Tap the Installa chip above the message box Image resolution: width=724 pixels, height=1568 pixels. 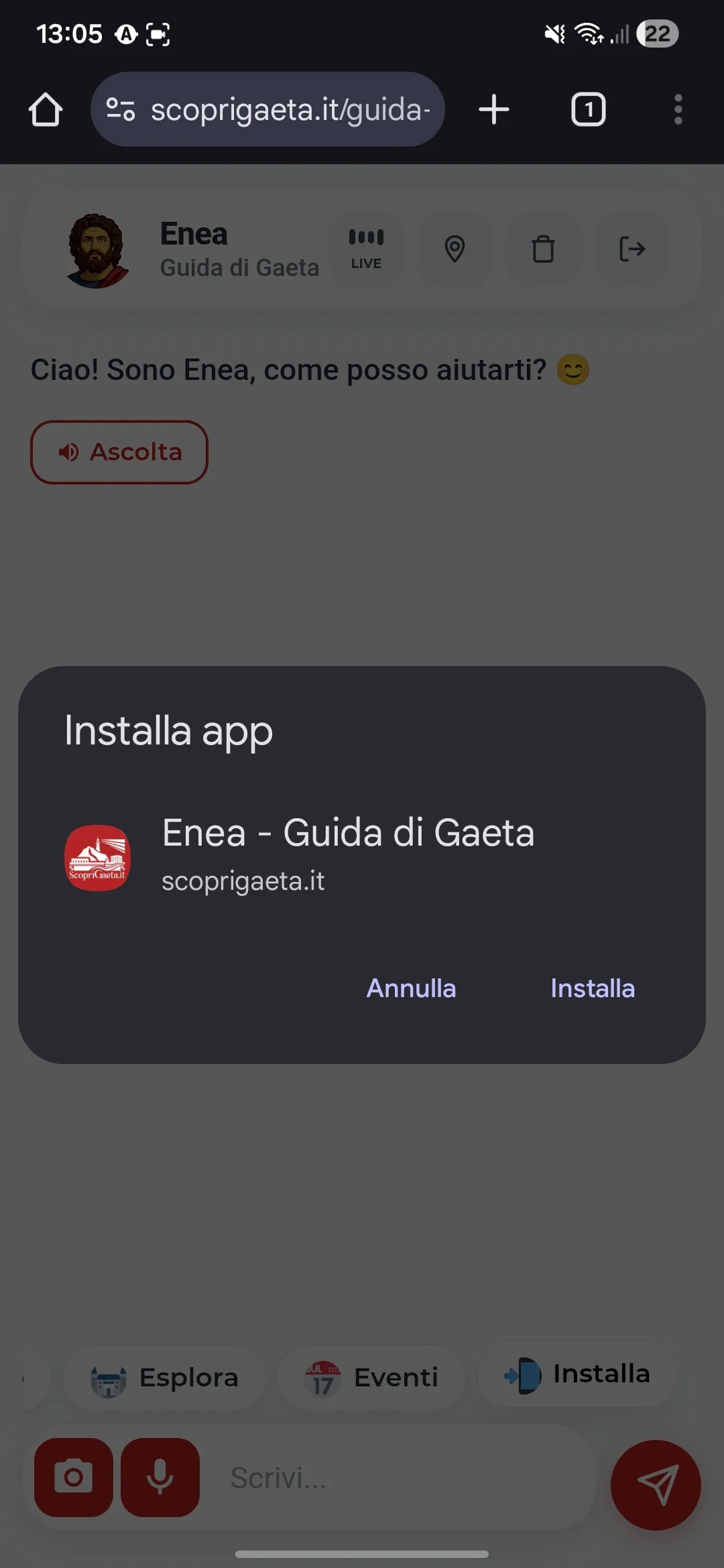tap(577, 1374)
